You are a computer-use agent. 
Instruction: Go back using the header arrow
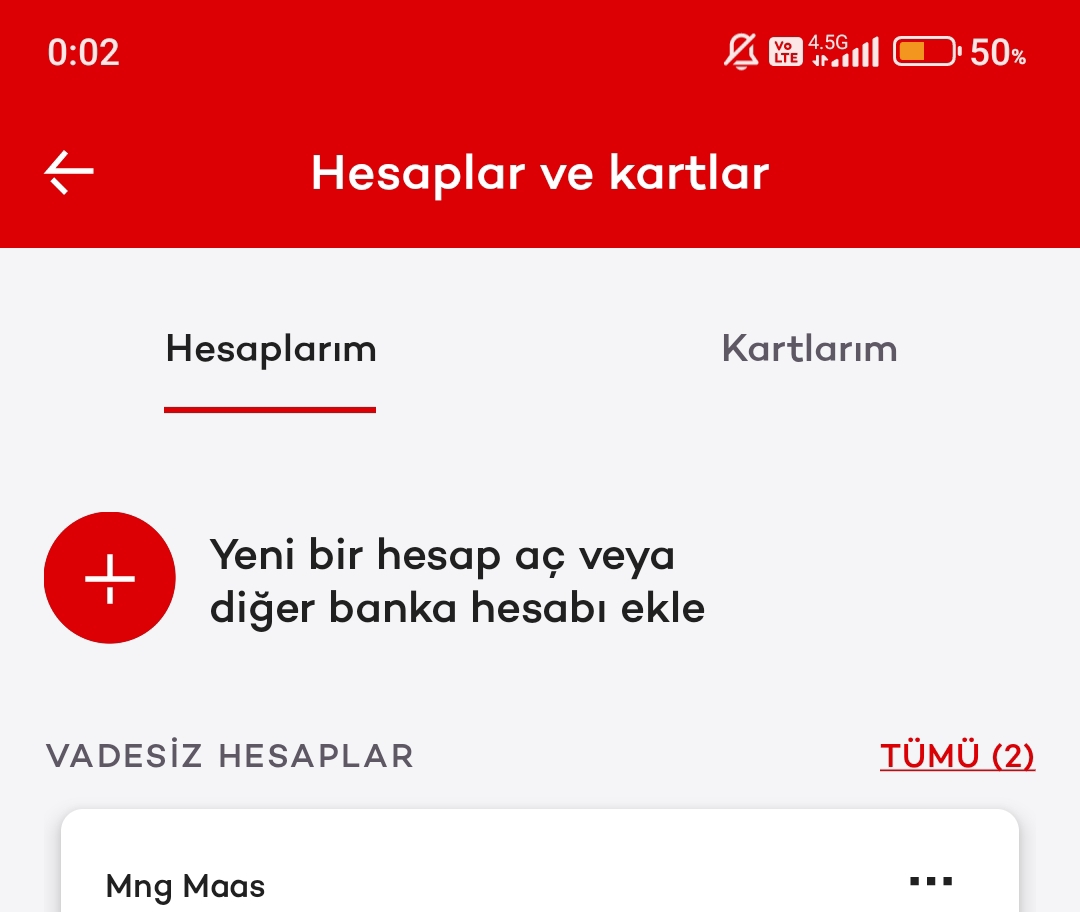69,173
